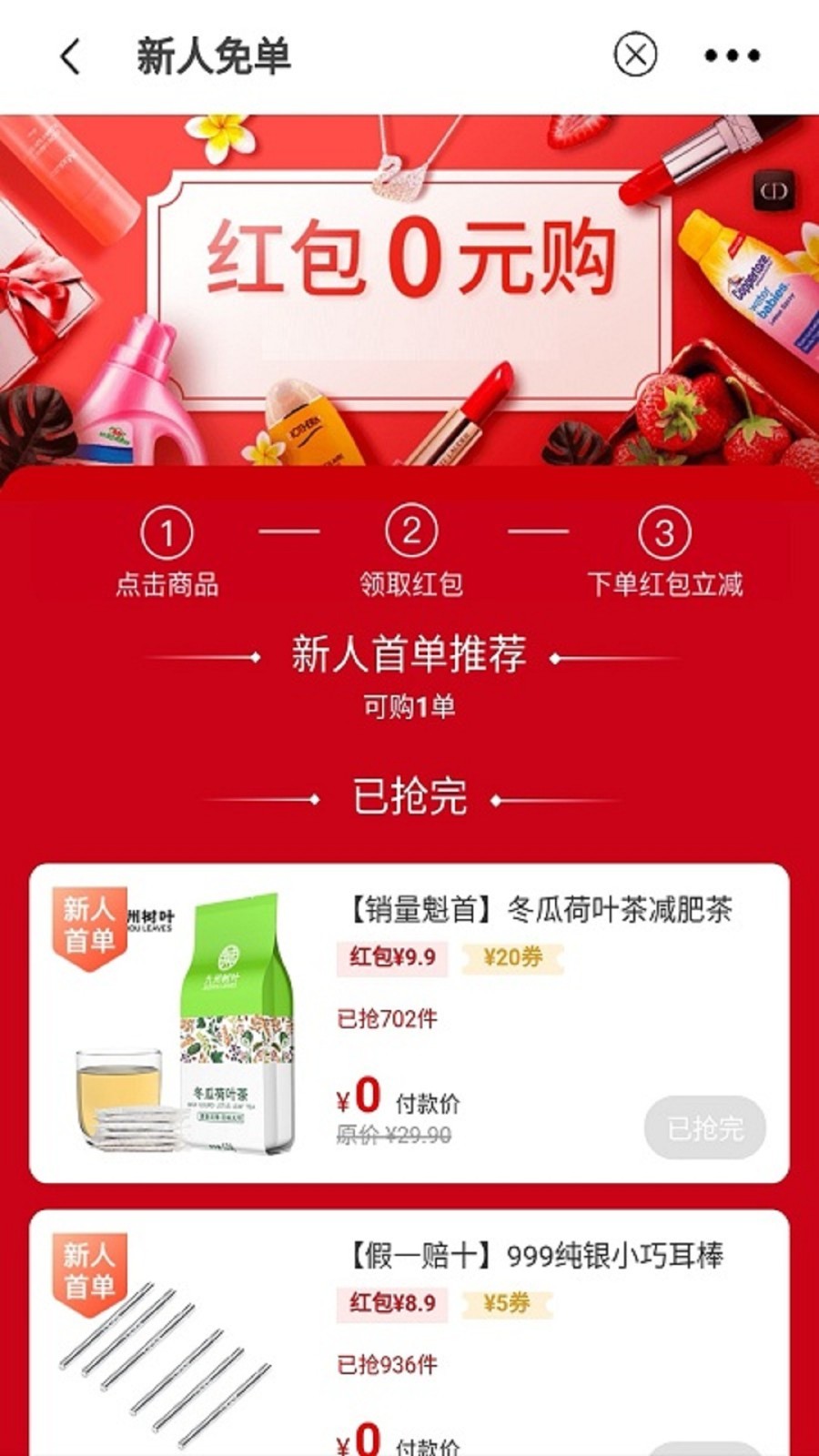819x1456 pixels.
Task: Open the three-dot overflow menu
Action: click(x=733, y=56)
